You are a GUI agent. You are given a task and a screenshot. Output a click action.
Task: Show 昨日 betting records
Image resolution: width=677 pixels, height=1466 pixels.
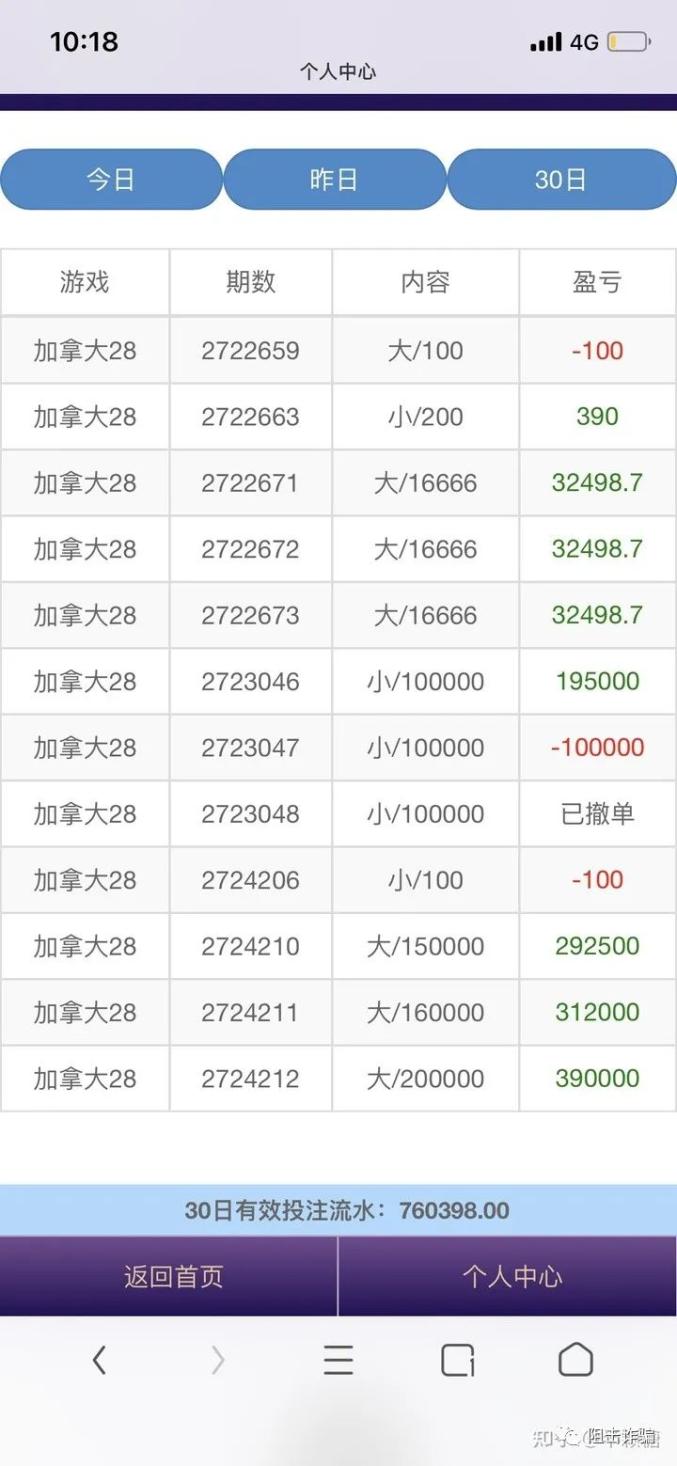[x=334, y=180]
